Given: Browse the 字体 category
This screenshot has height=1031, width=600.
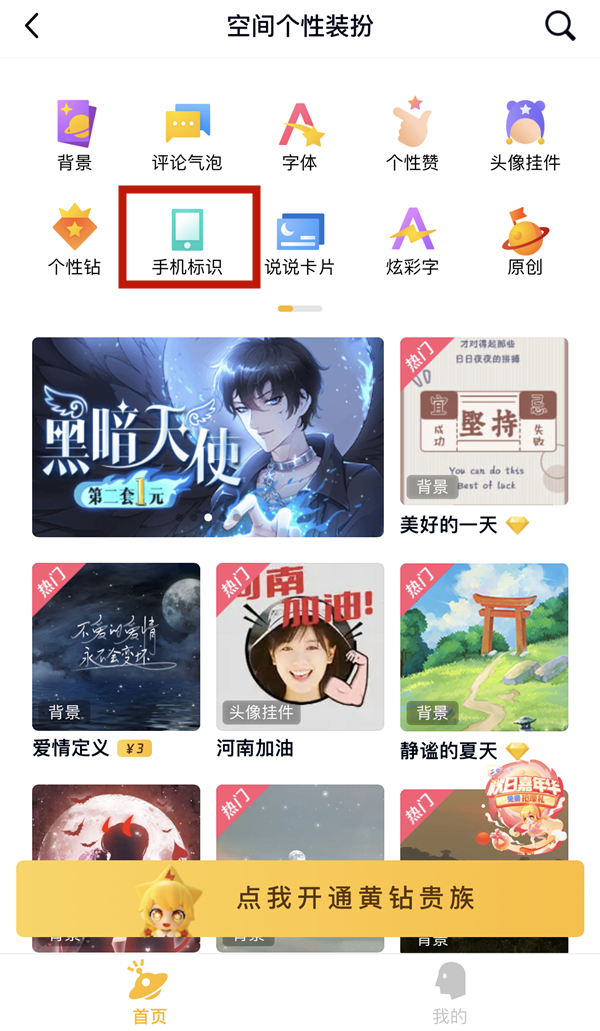Looking at the screenshot, I should point(300,135).
